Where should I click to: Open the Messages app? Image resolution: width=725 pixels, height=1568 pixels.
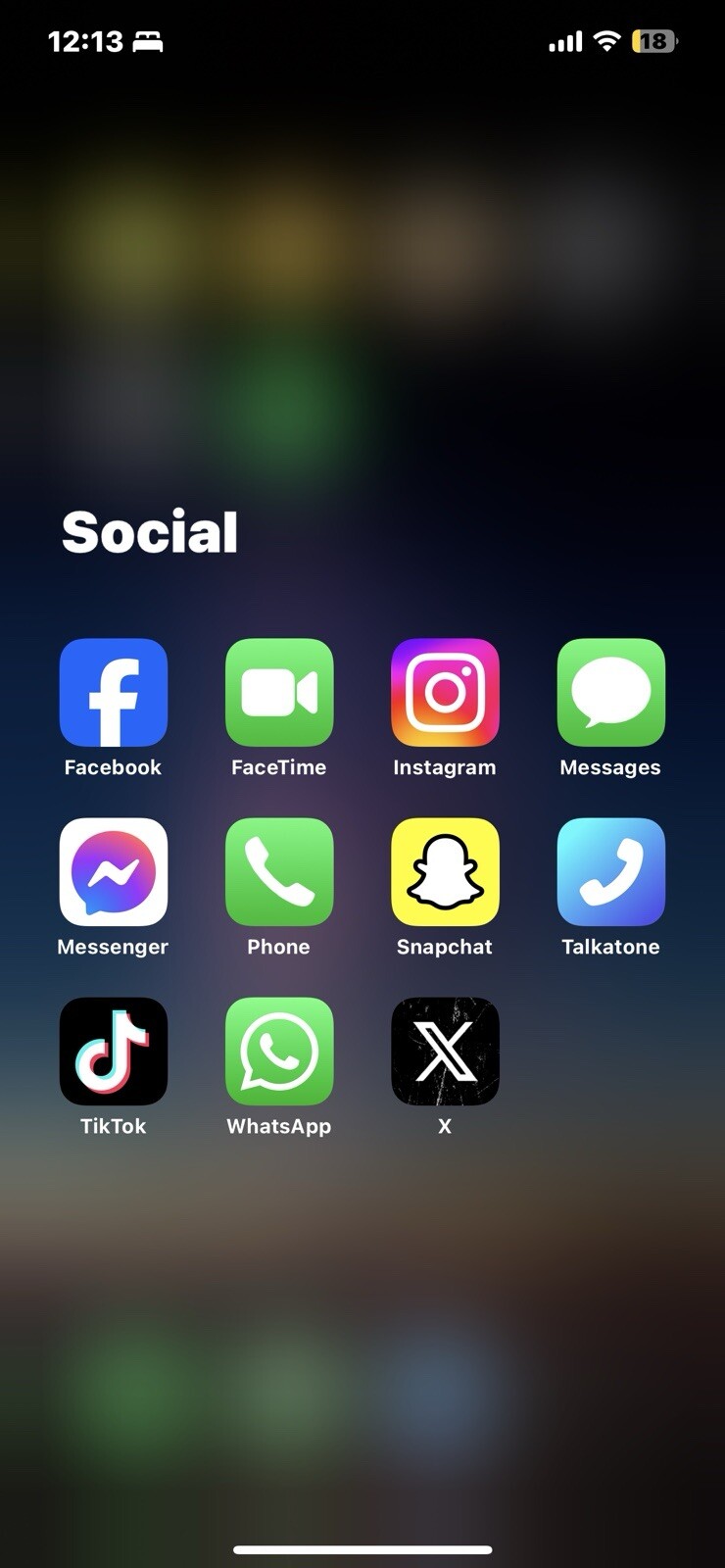(610, 692)
